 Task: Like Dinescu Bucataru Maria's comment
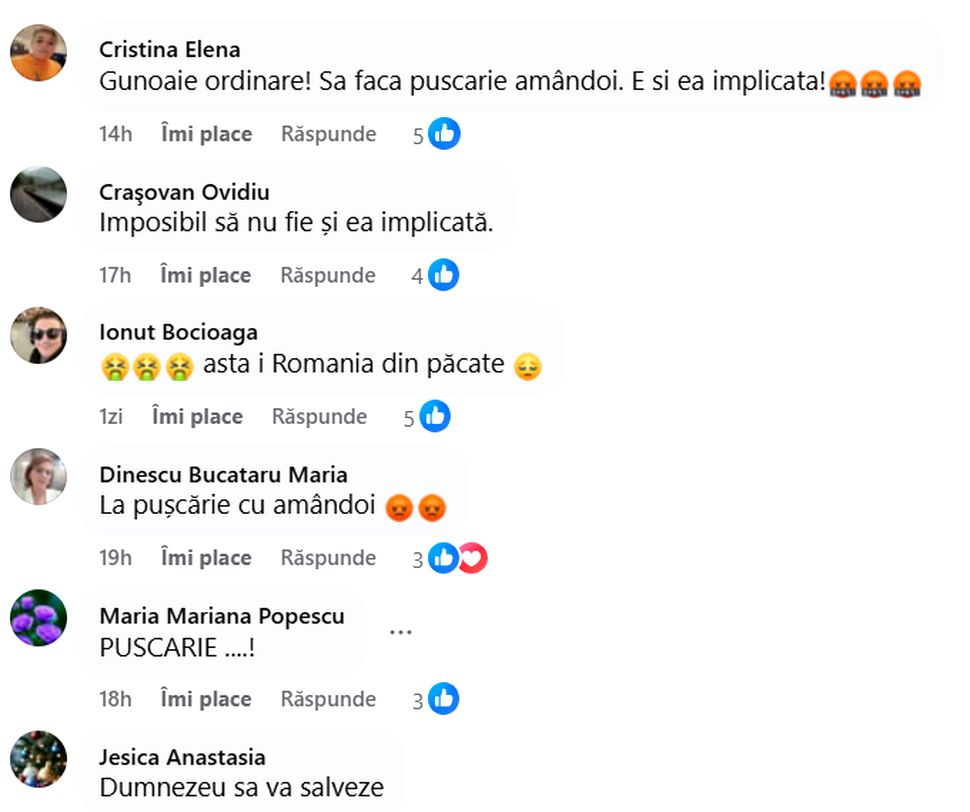click(x=206, y=558)
